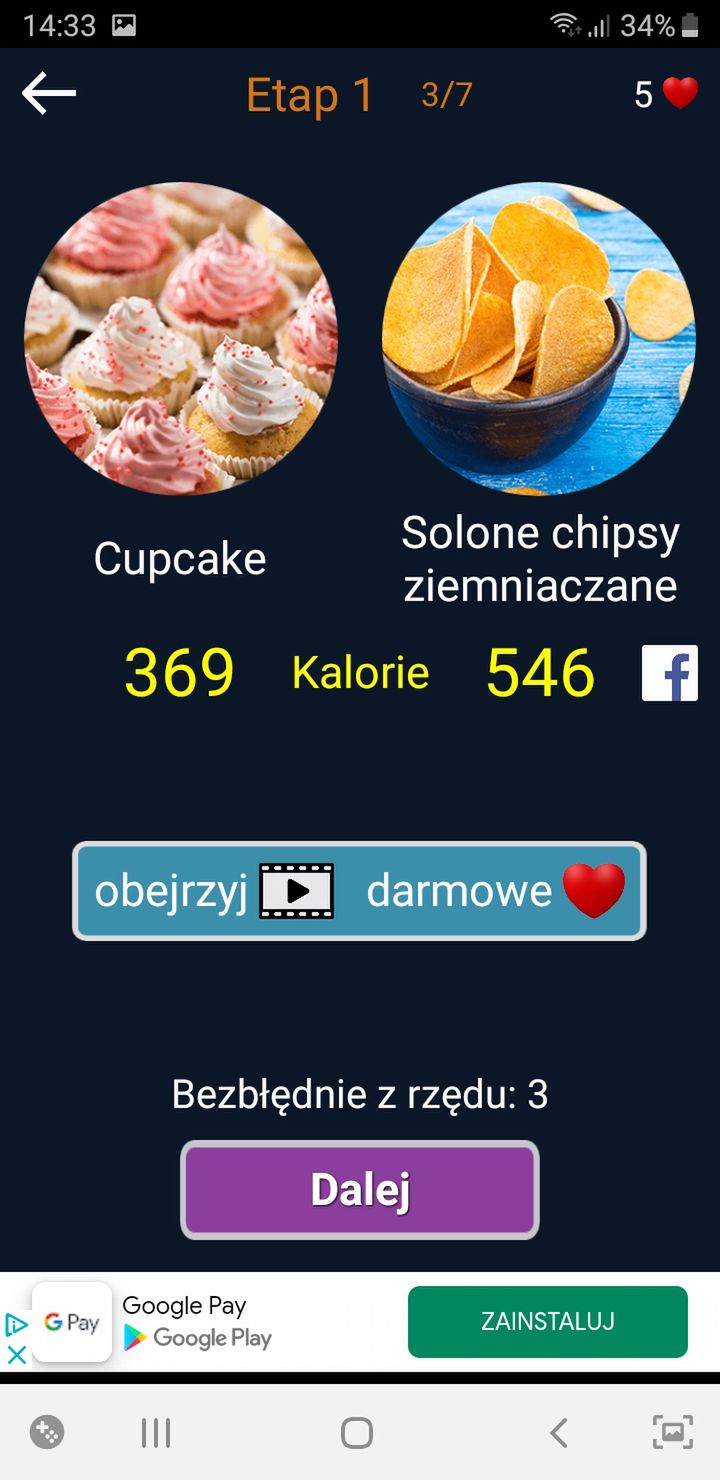Viewport: 720px width, 1480px height.
Task: Install Google Pay via the ZAINSTALUJ button
Action: point(548,1321)
